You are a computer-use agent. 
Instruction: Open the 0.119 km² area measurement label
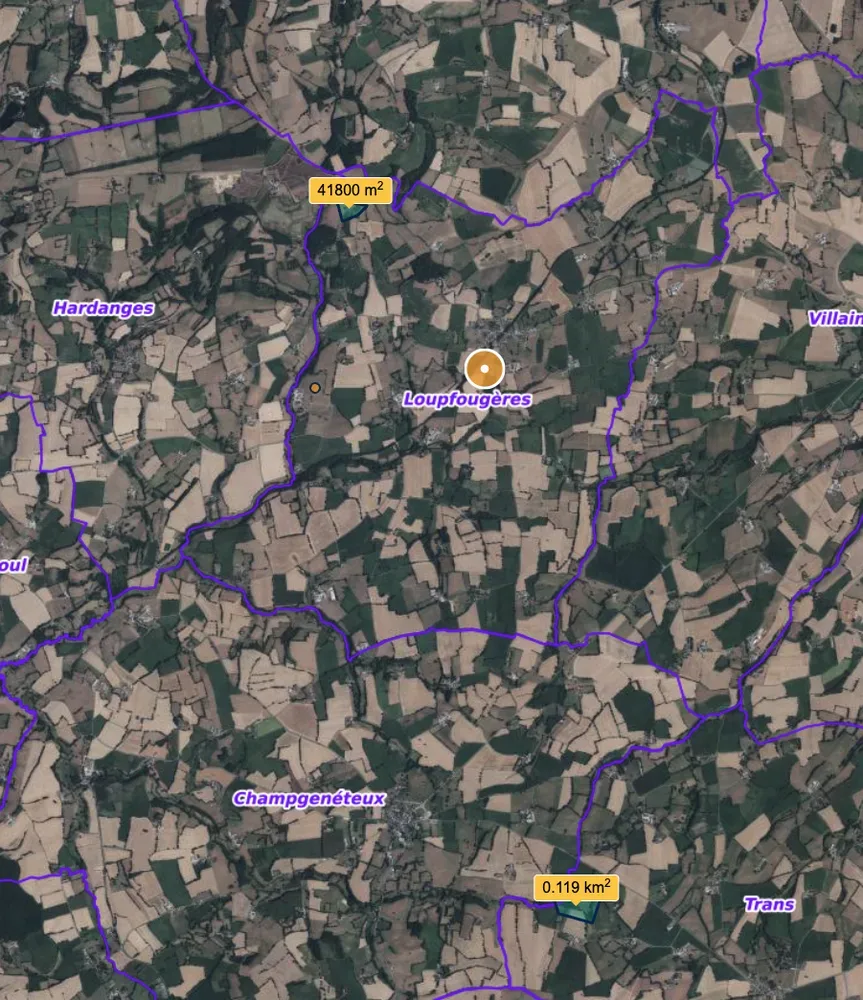pyautogui.click(x=575, y=887)
